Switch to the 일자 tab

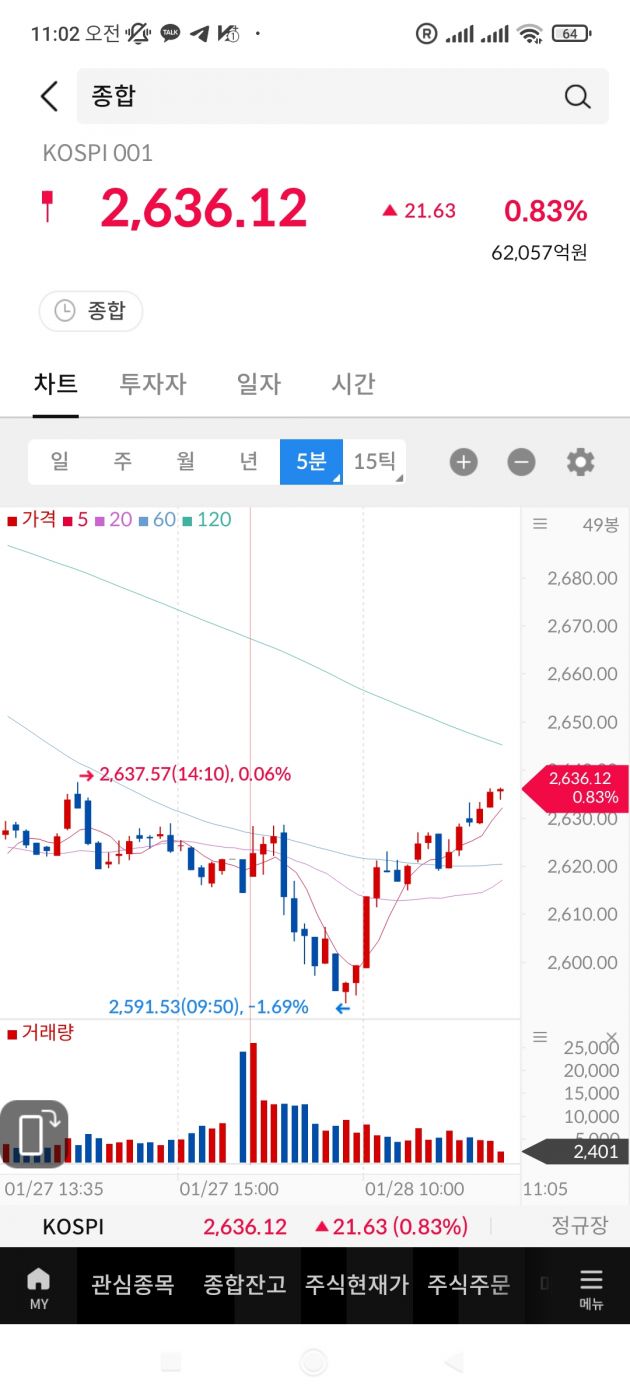click(x=259, y=383)
